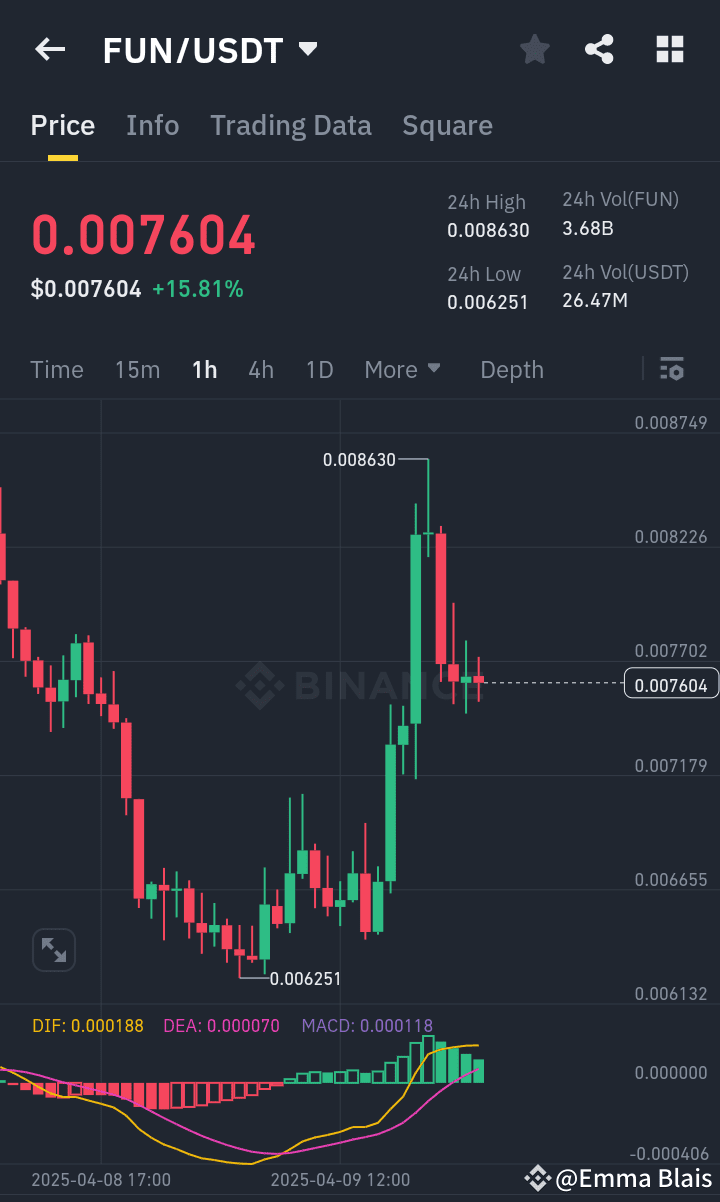The width and height of the screenshot is (720, 1202).
Task: Open the Trading Data tab
Action: pos(290,125)
